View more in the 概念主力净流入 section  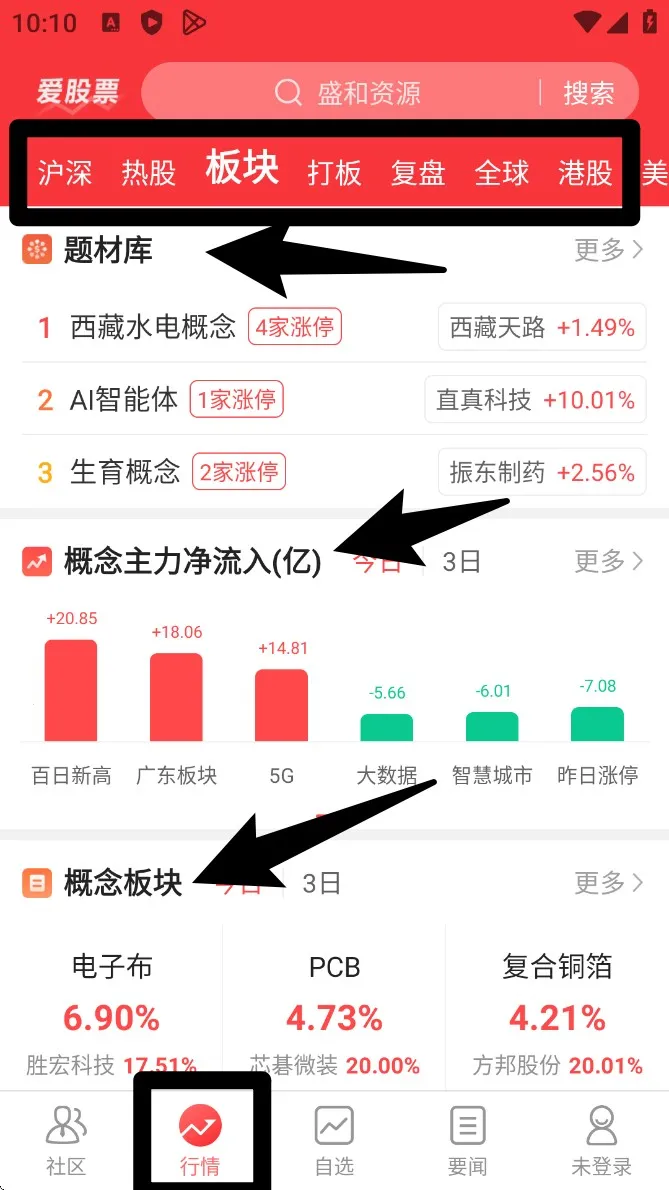coord(608,562)
